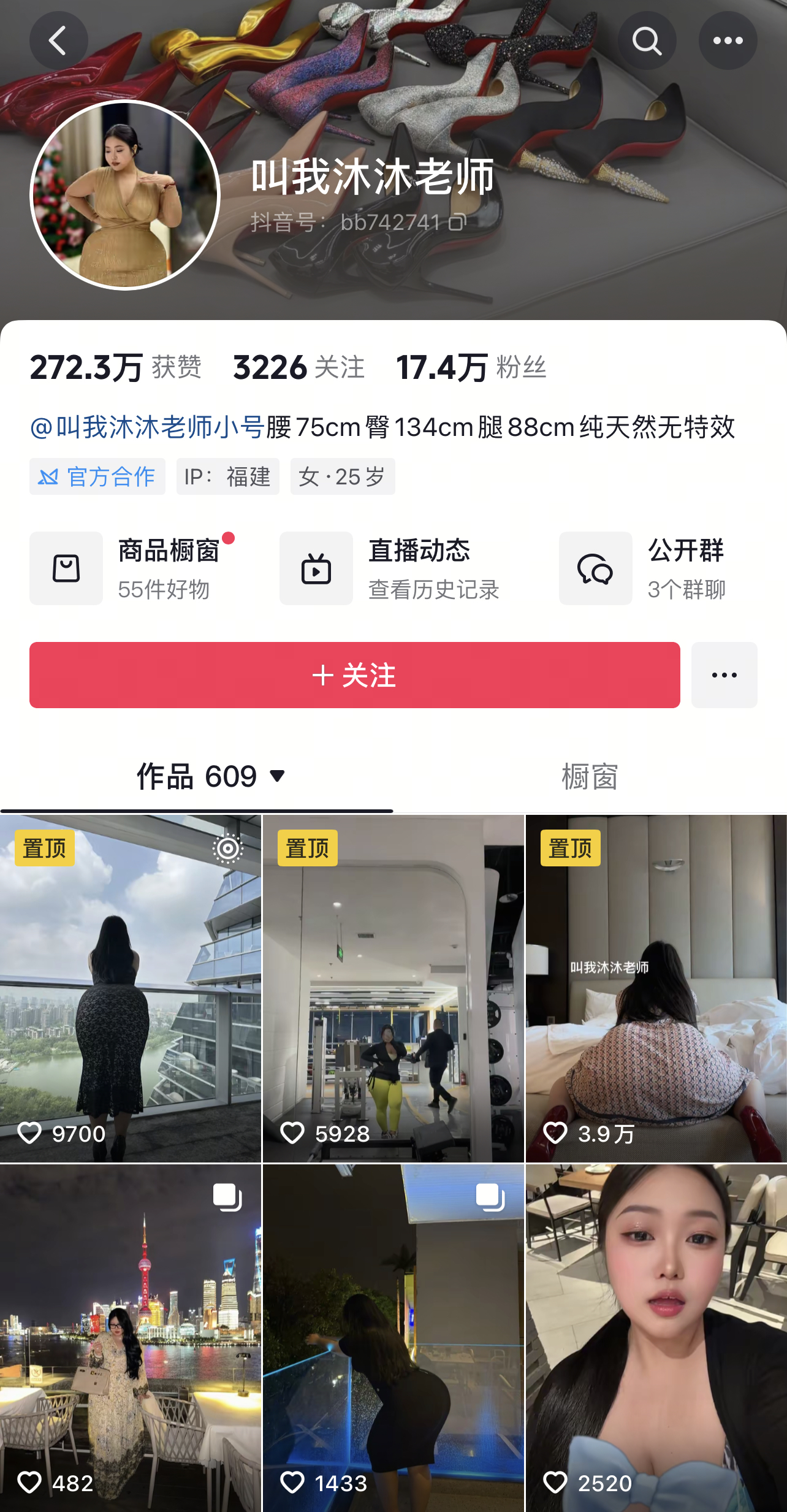The height and width of the screenshot is (1512, 787).
Task: Open the pinned video with 5928 likes
Action: tap(393, 988)
